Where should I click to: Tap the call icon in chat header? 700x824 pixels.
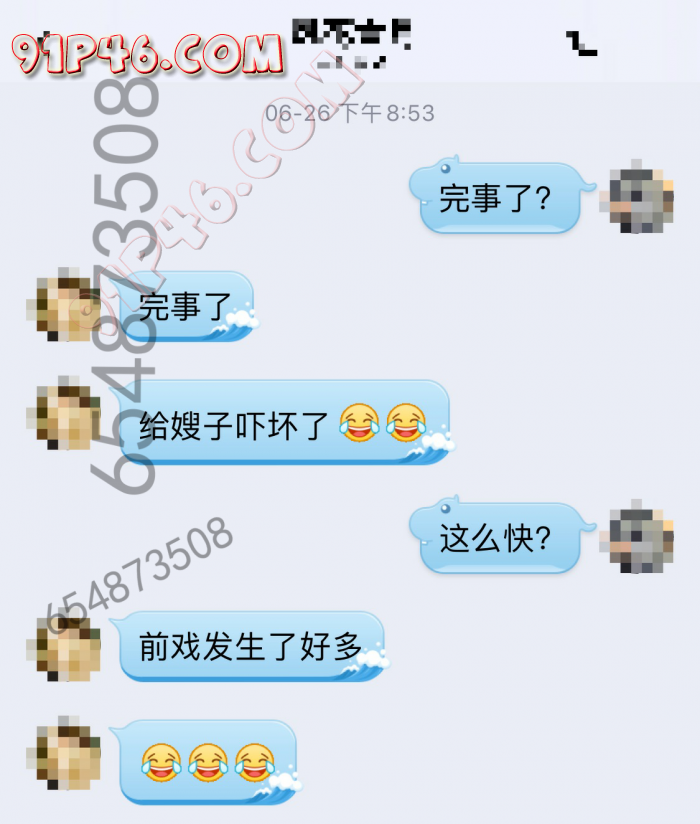pos(581,42)
